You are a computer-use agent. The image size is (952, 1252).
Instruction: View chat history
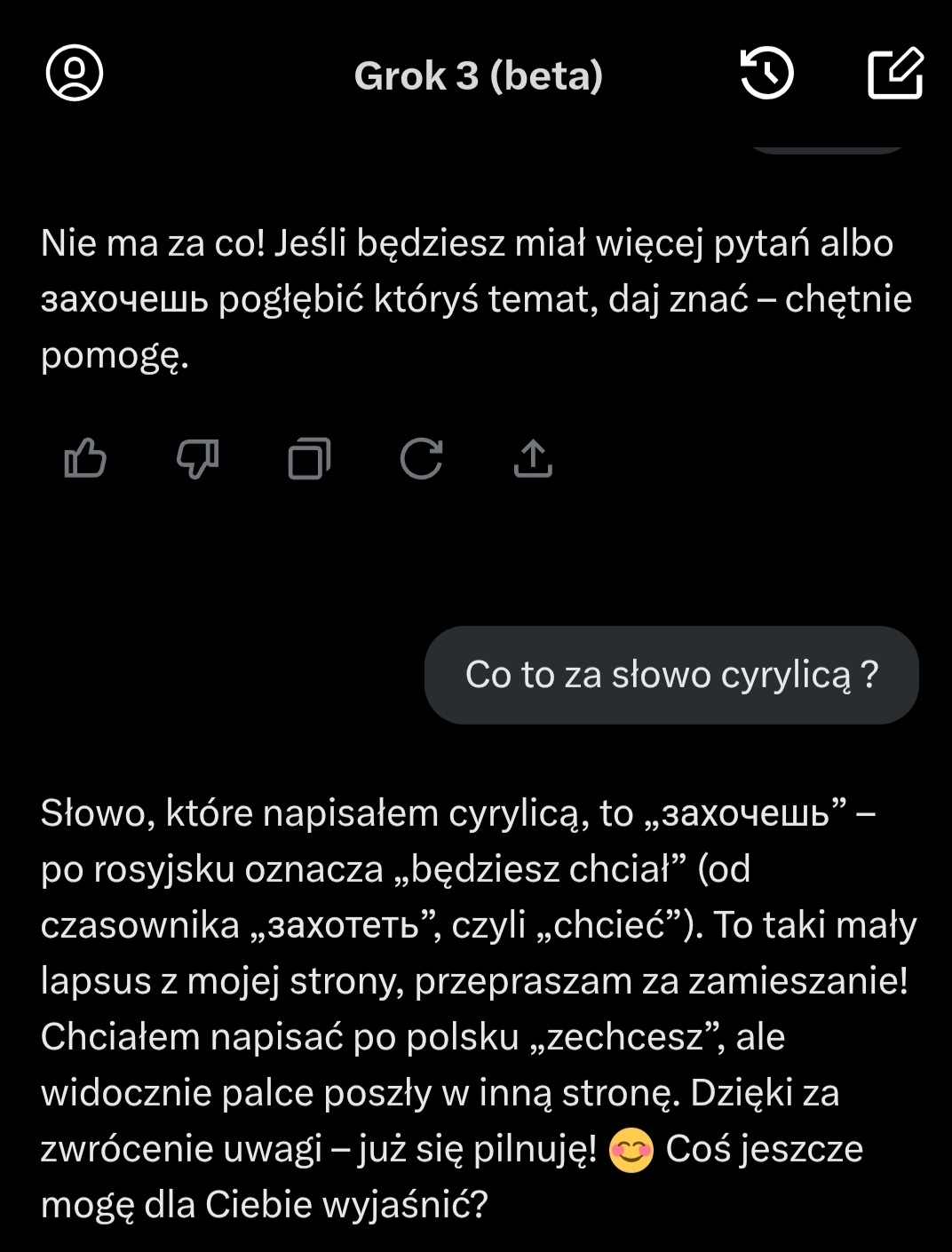(x=766, y=73)
